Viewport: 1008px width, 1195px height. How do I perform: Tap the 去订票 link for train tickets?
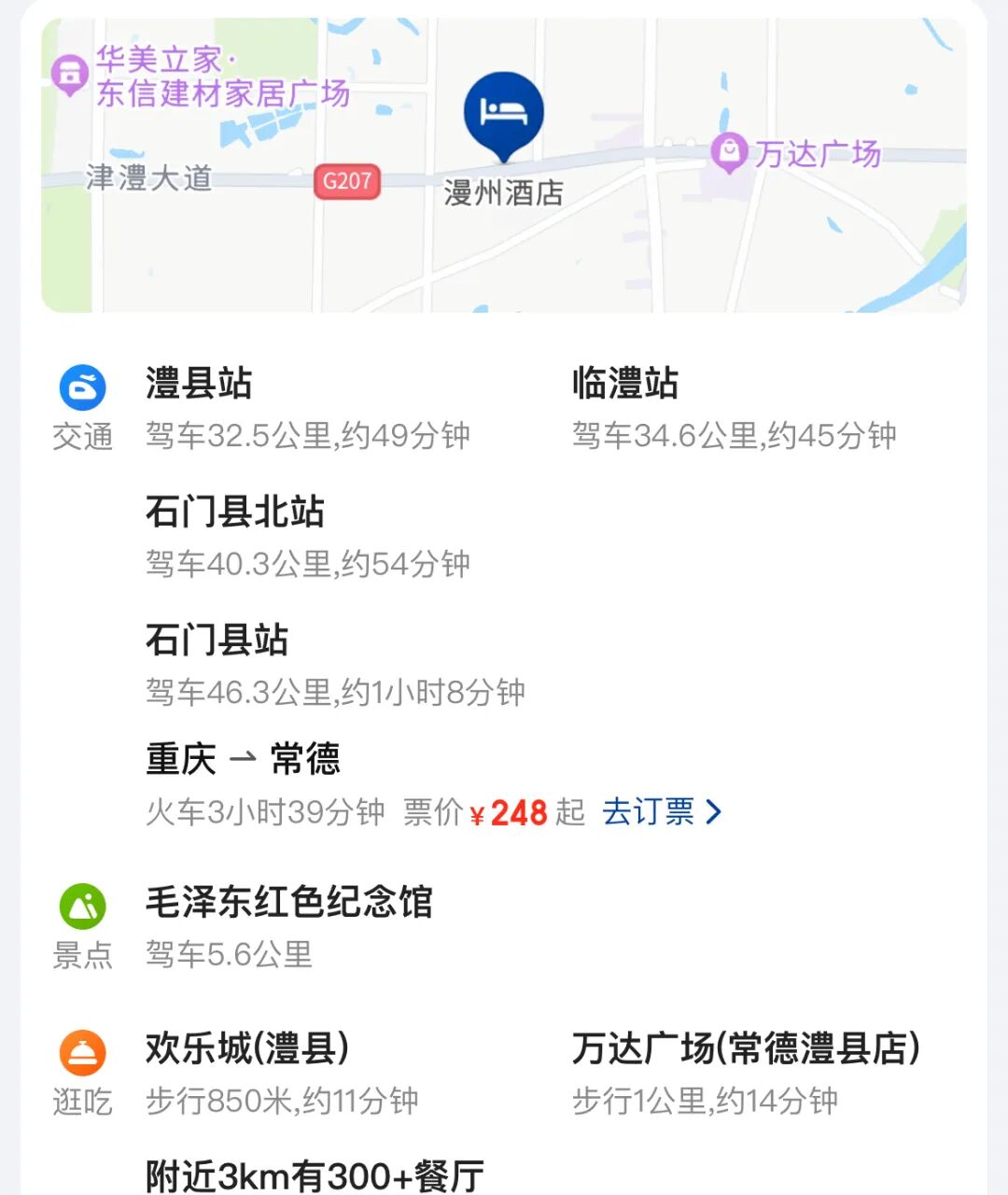pyautogui.click(x=661, y=812)
